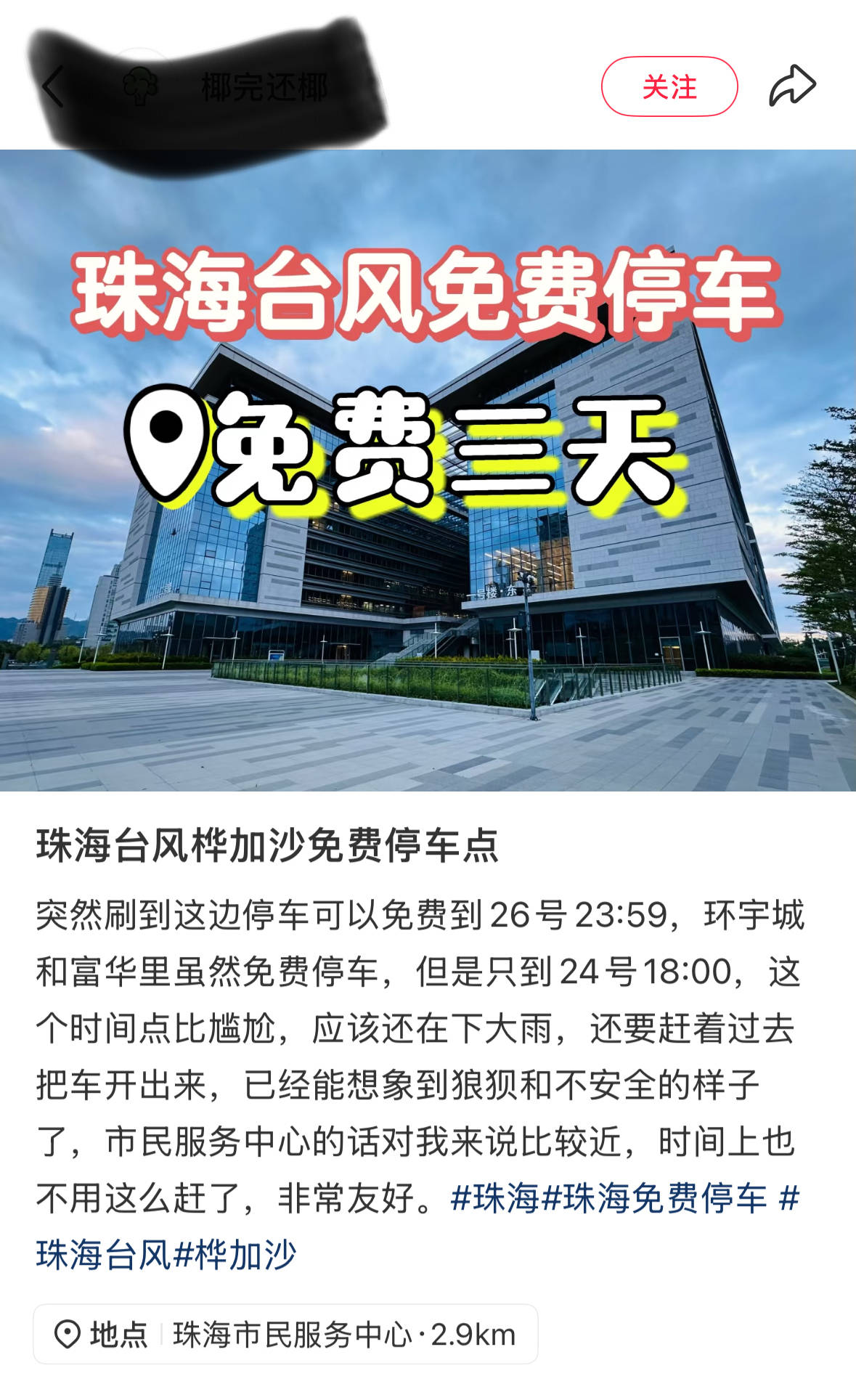Open the #珠海 hashtag
This screenshot has width=856, height=1400.
(495, 1197)
